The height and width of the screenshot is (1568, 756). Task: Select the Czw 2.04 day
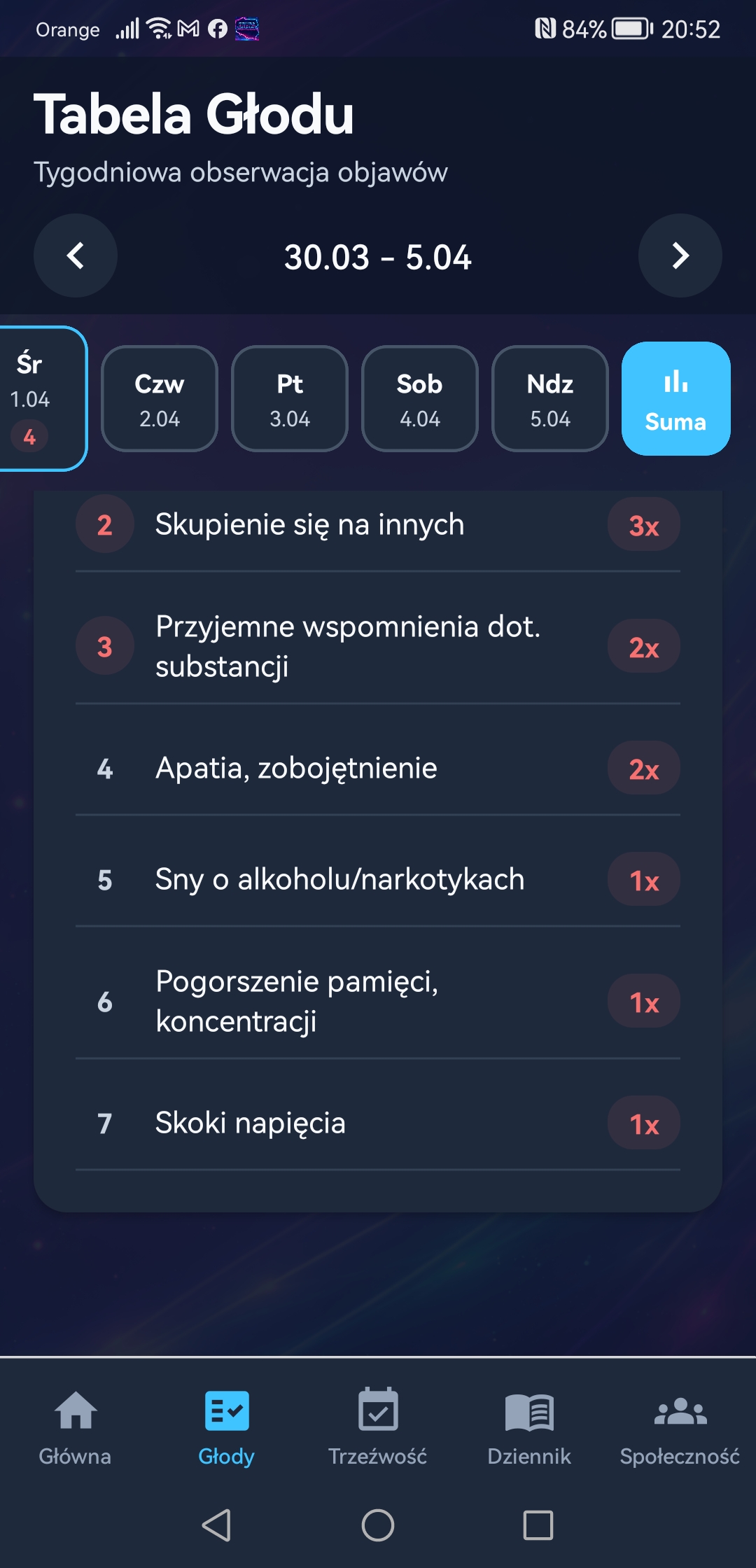pyautogui.click(x=160, y=399)
